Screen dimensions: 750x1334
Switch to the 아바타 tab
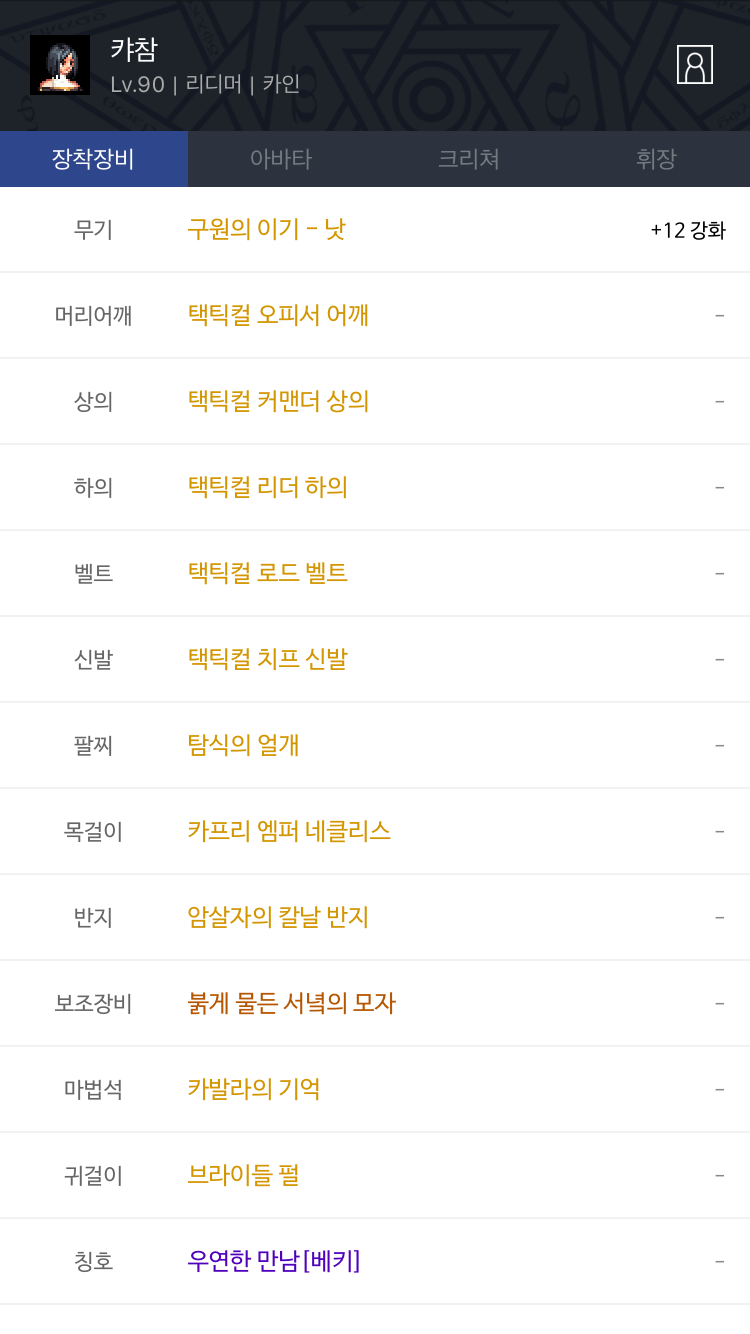tap(281, 159)
